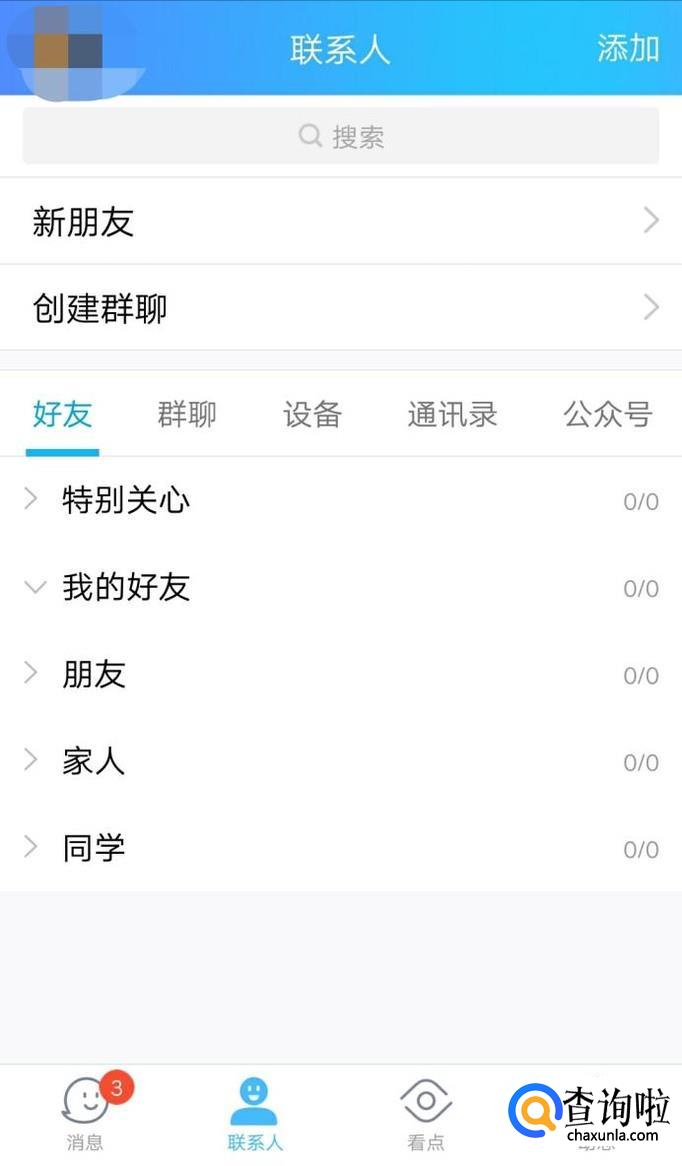The height and width of the screenshot is (1166, 682).
Task: Open 新朋友 row
Action: click(340, 221)
